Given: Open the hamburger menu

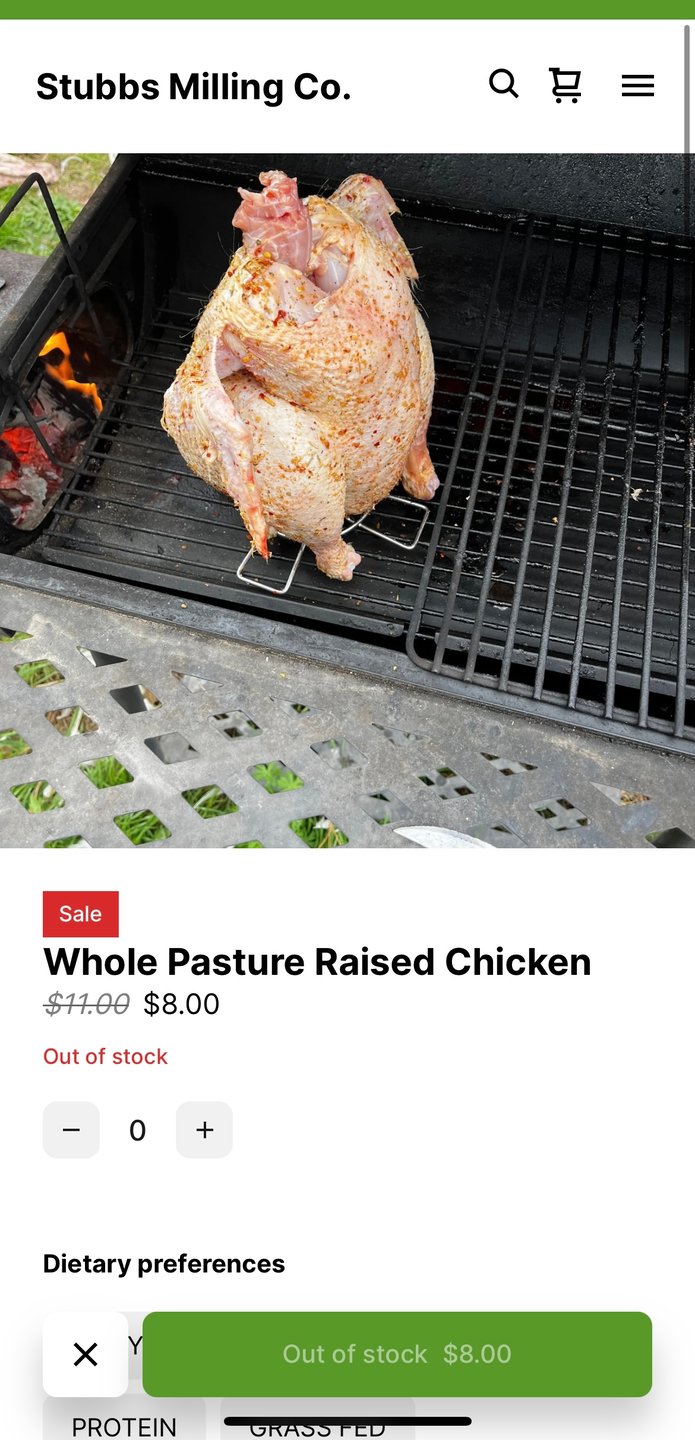Looking at the screenshot, I should tap(637, 86).
